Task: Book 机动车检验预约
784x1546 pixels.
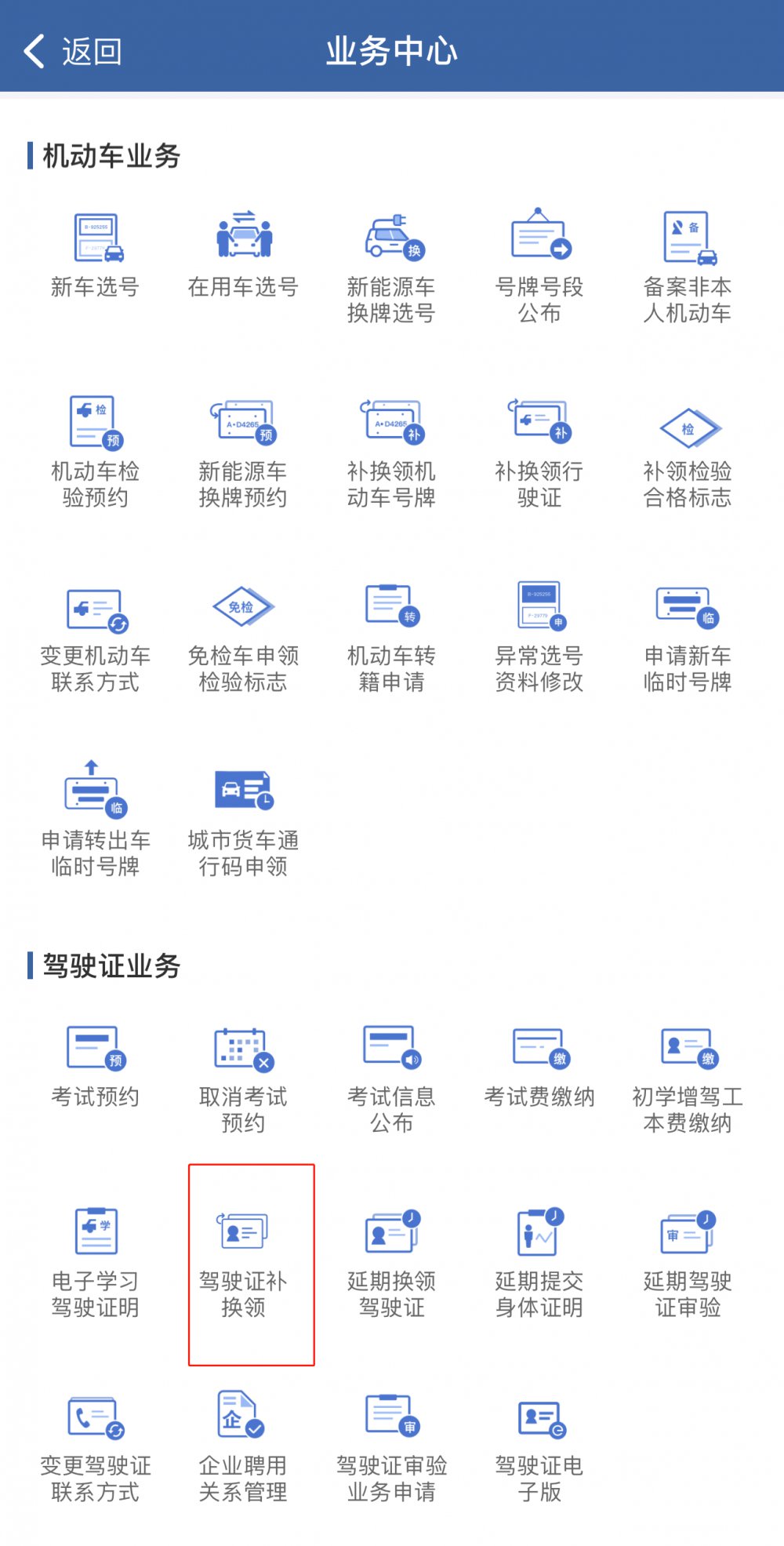Action: pyautogui.click(x=95, y=452)
